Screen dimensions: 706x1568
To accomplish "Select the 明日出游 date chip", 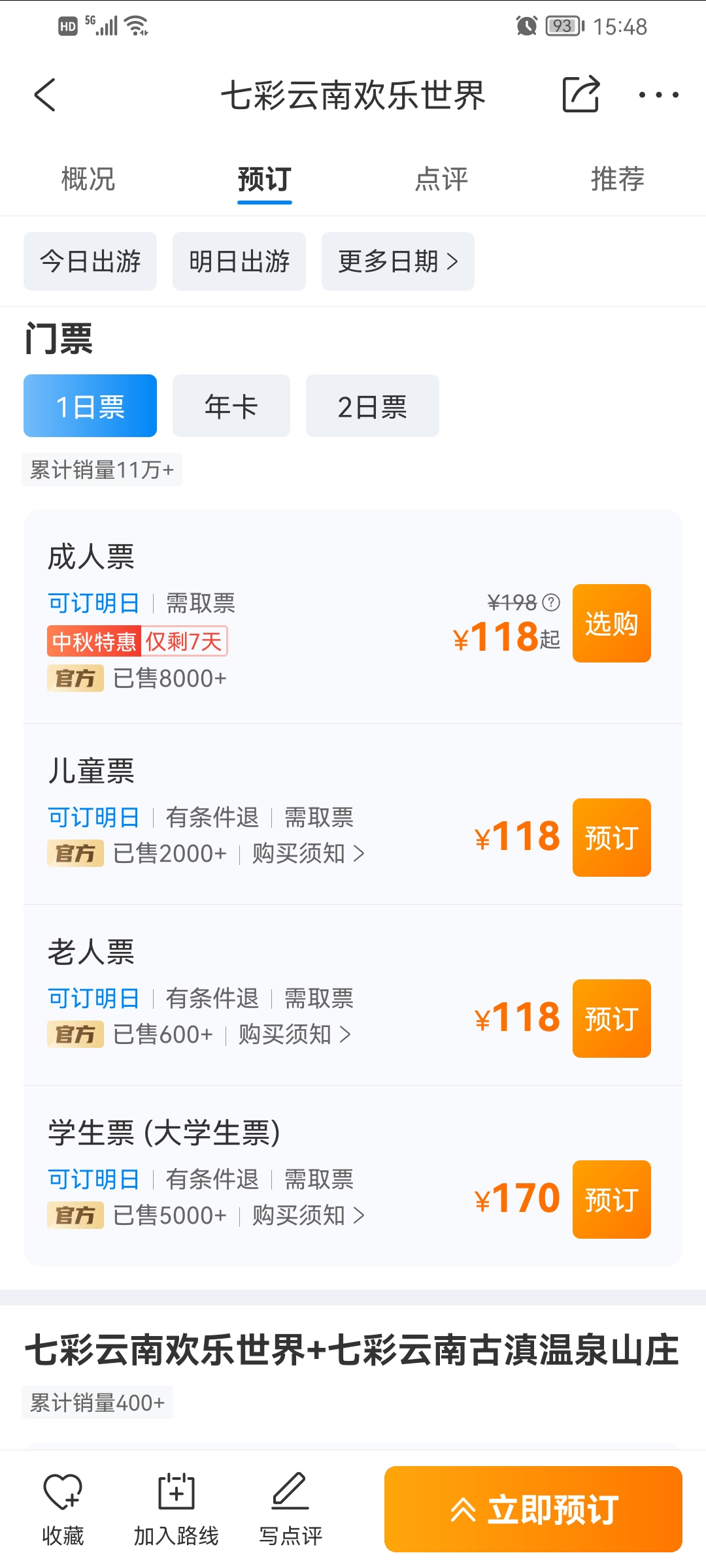I will coord(239,261).
